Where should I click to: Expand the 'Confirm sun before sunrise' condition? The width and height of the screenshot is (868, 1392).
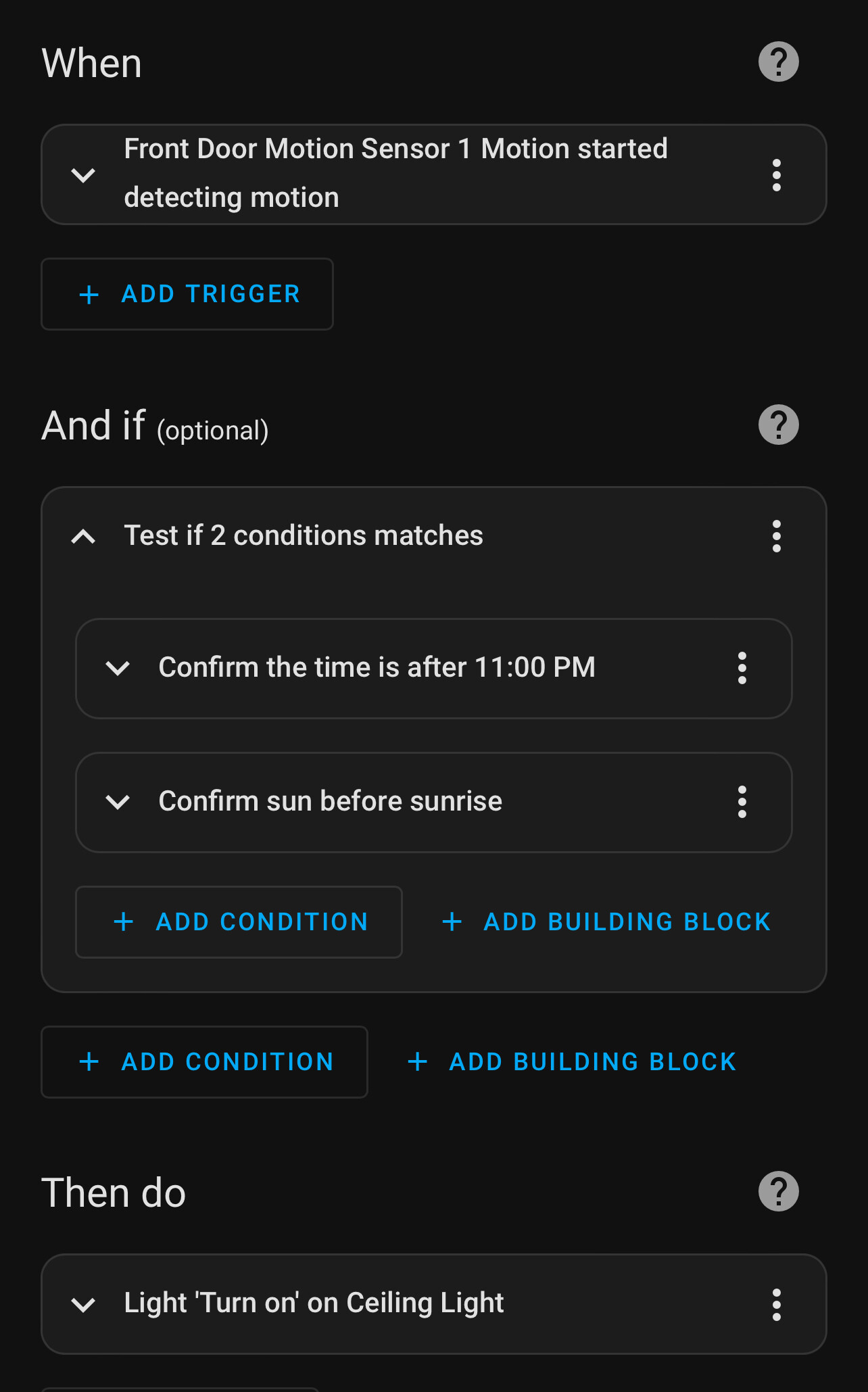[118, 802]
